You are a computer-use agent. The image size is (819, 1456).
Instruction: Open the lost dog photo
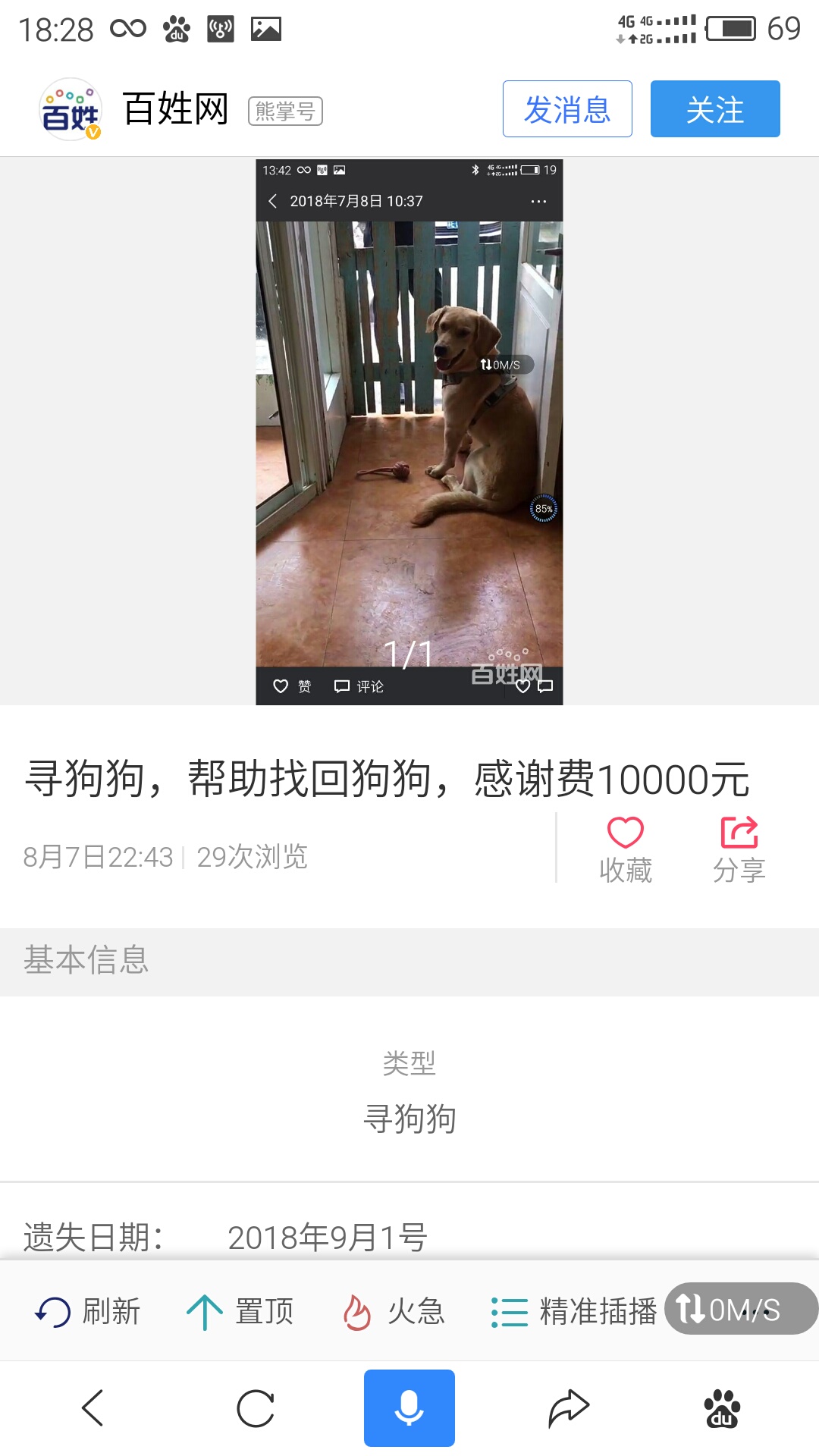[x=409, y=432]
